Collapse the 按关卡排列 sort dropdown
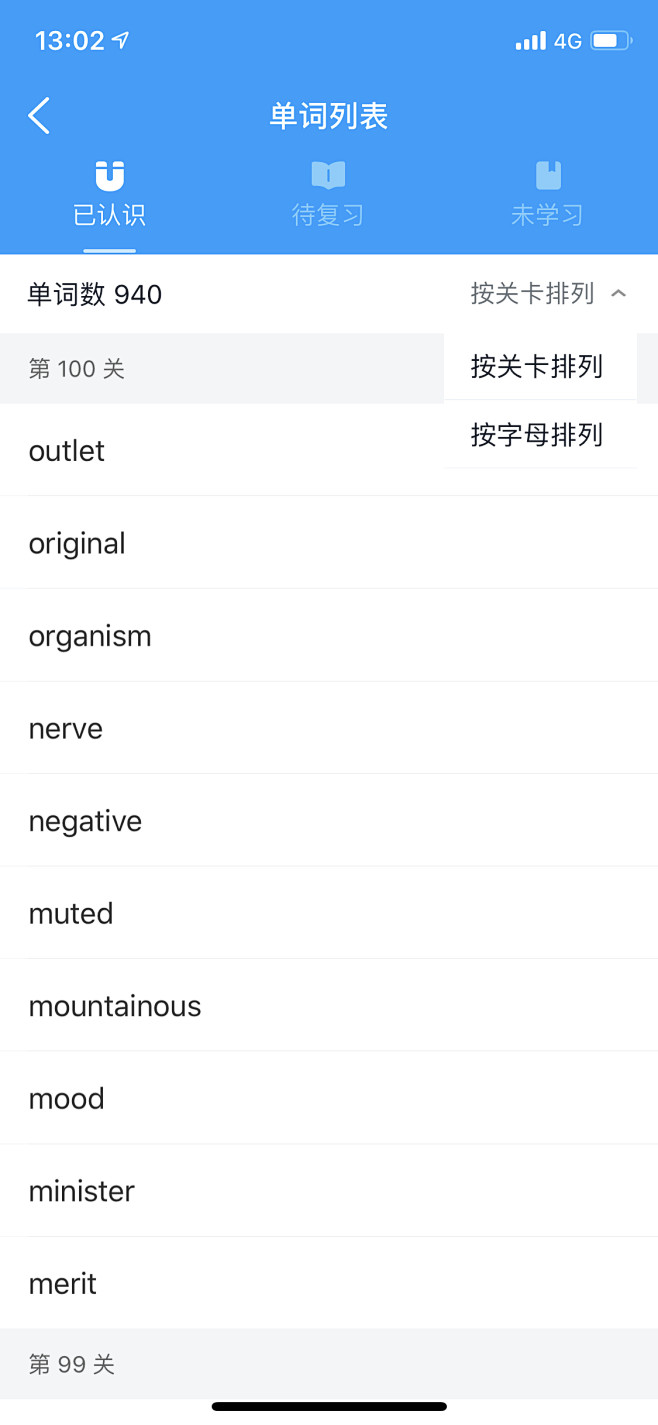The image size is (658, 1425). [x=549, y=293]
